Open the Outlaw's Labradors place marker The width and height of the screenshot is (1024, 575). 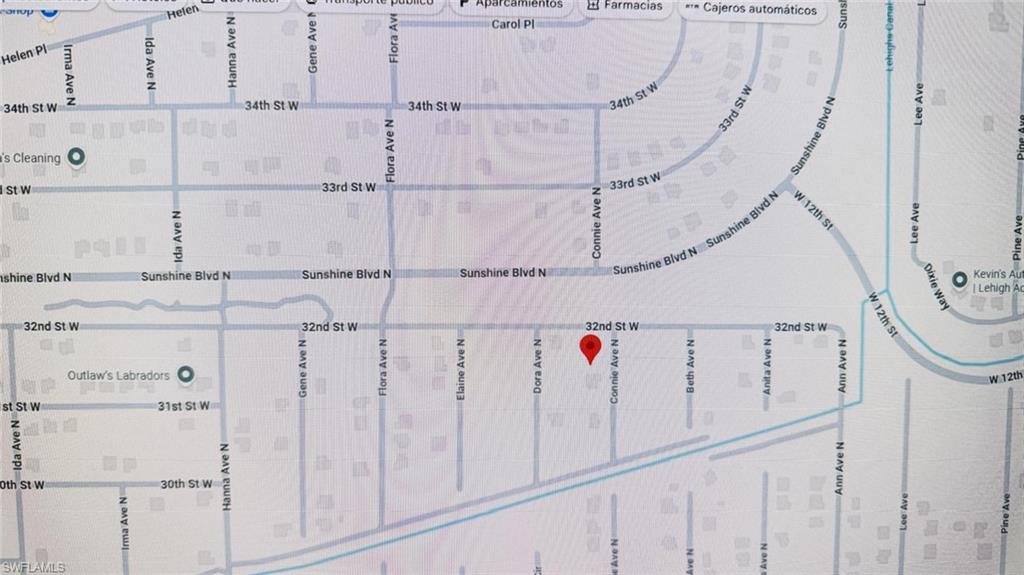click(185, 375)
